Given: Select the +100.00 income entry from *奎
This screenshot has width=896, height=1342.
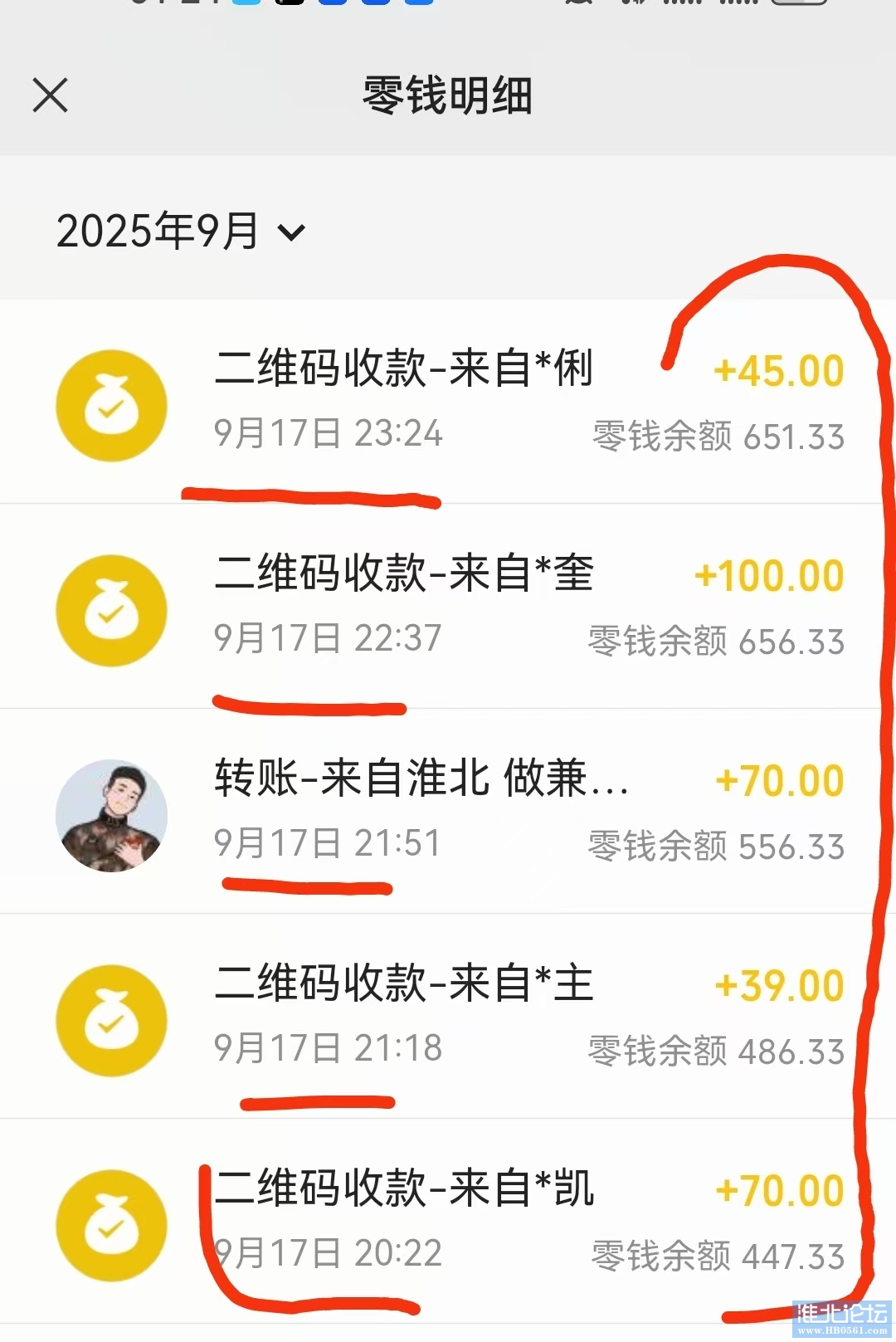Looking at the screenshot, I should [x=767, y=575].
